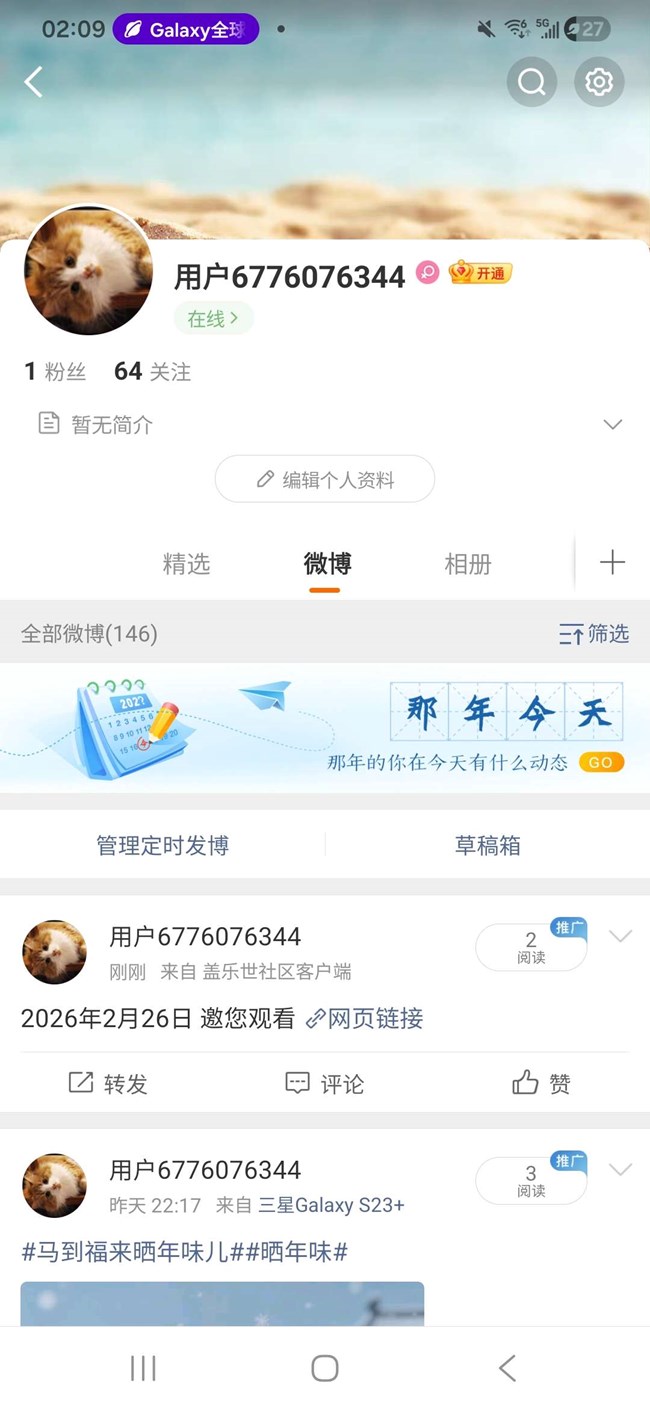
Task: Open search from the profile header
Action: (x=531, y=82)
